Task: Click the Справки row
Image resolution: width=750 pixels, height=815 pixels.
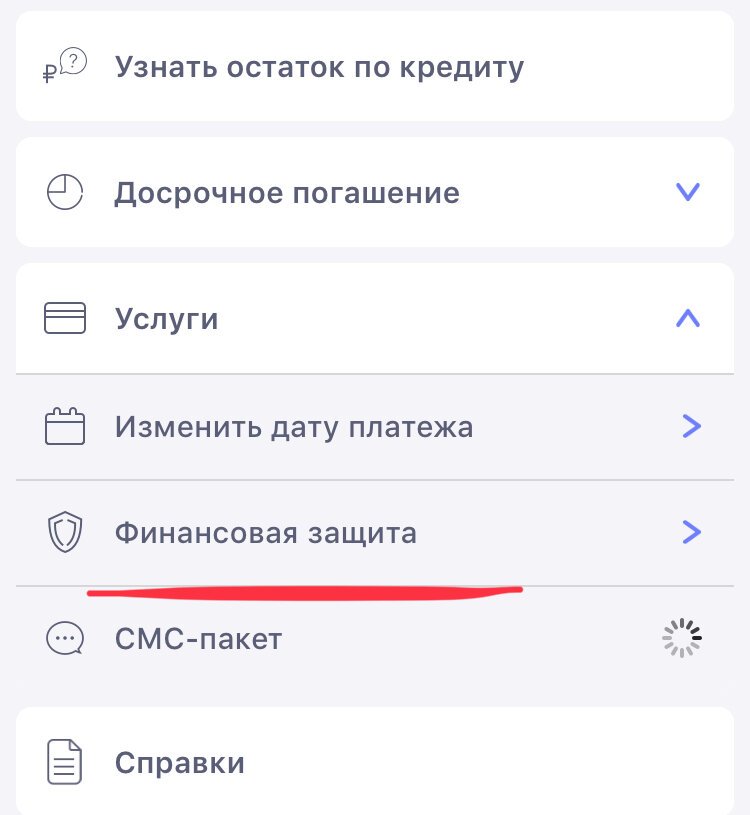Action: tap(180, 762)
